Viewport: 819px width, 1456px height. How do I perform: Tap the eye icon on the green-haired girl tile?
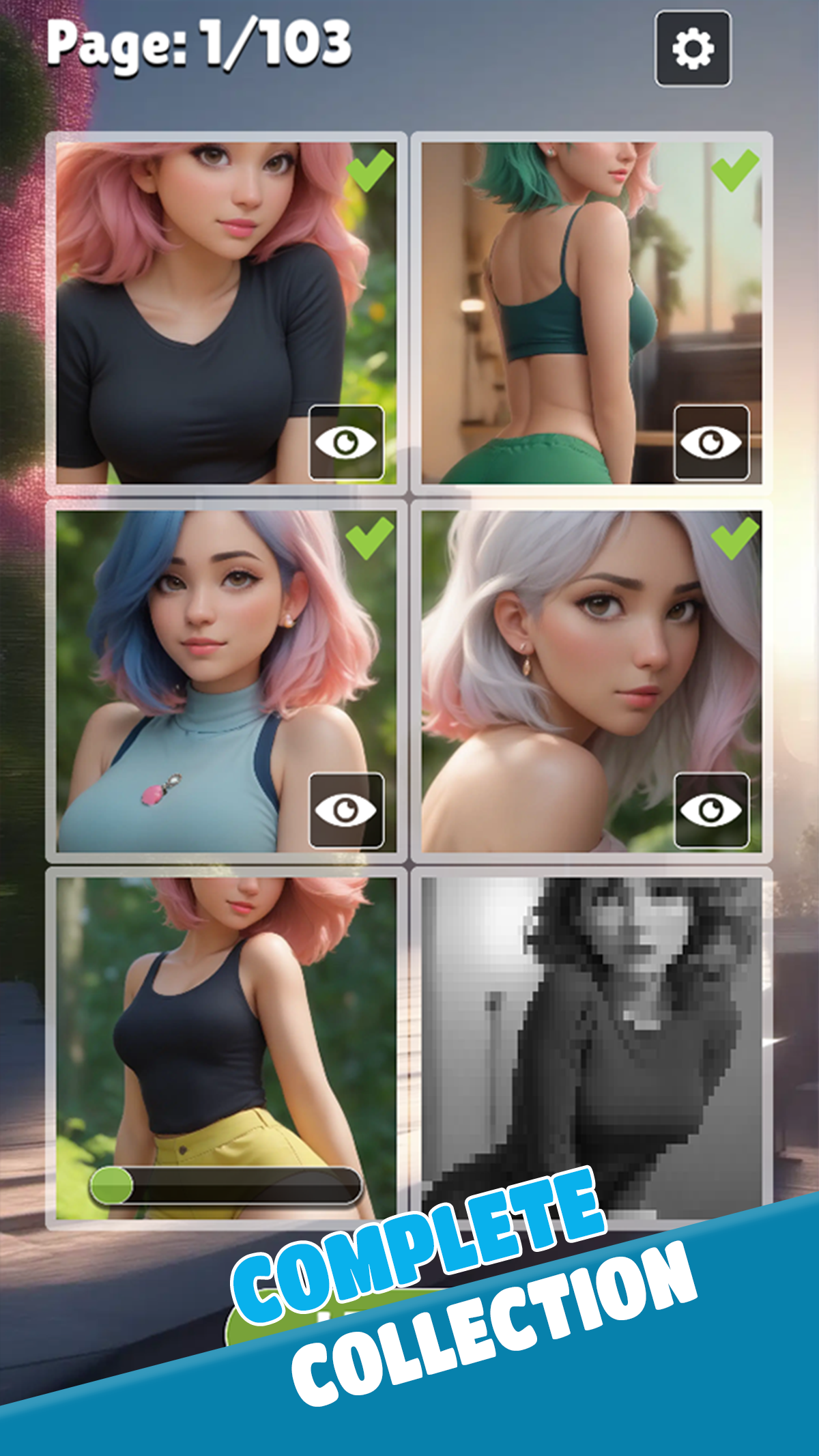(712, 442)
